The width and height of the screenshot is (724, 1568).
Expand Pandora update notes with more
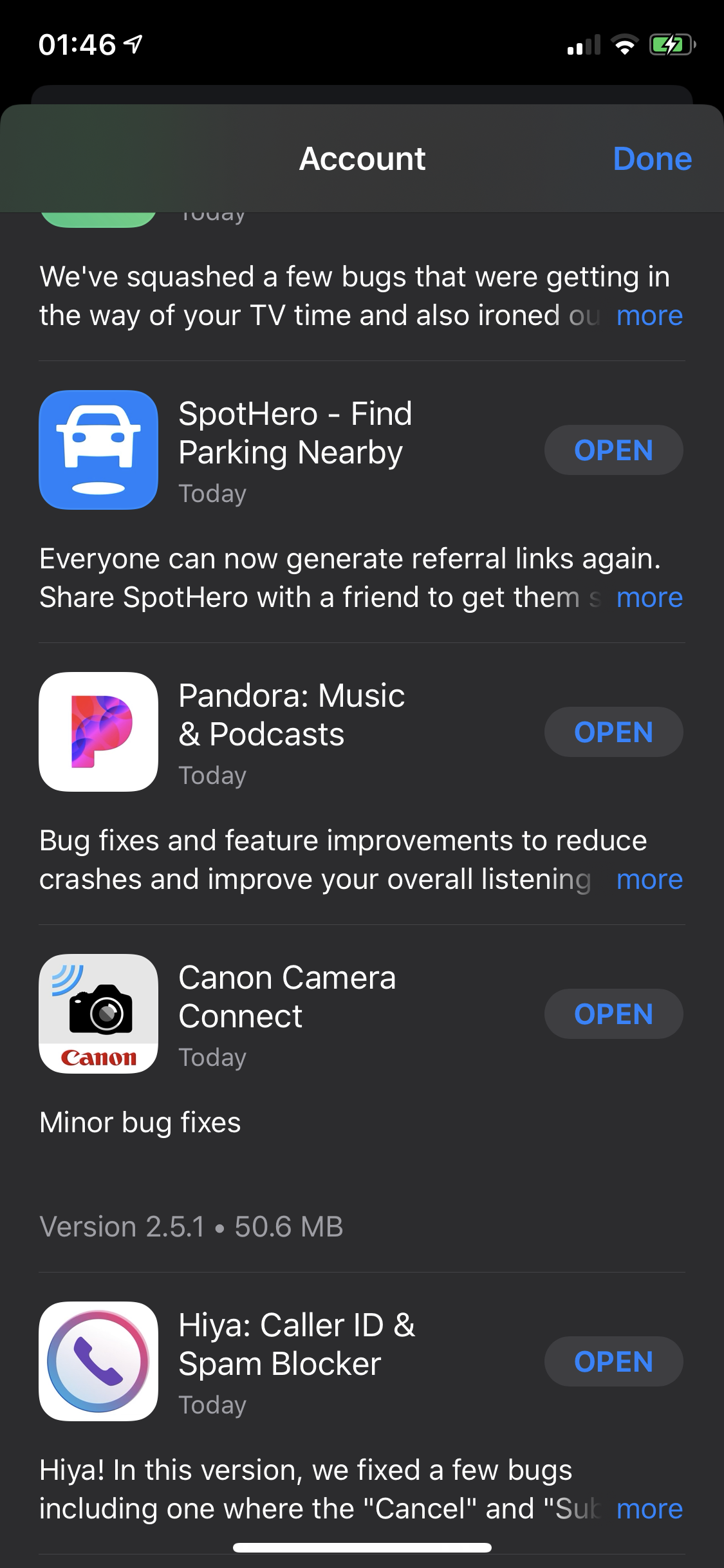(649, 880)
